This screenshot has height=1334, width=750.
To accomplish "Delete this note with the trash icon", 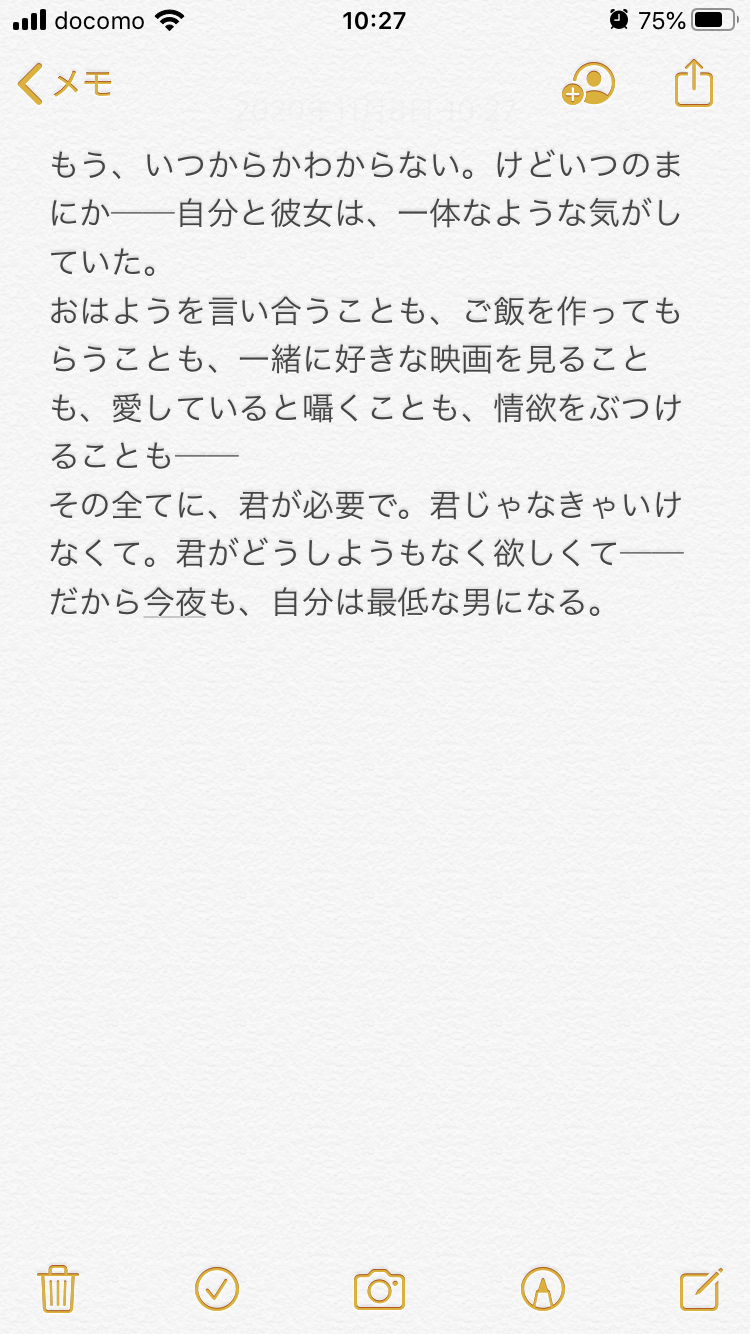I will coord(58,1288).
